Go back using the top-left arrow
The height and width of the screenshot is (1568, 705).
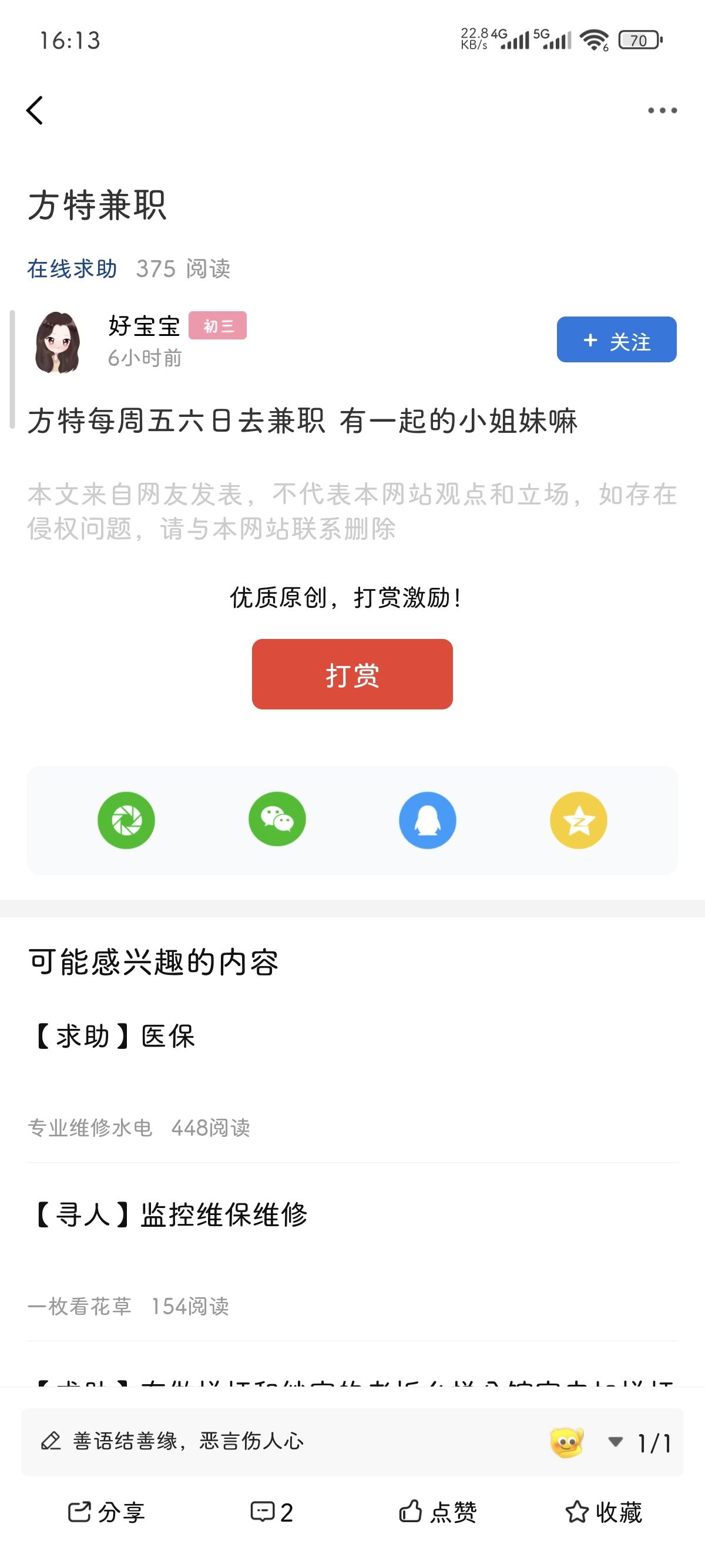35,111
